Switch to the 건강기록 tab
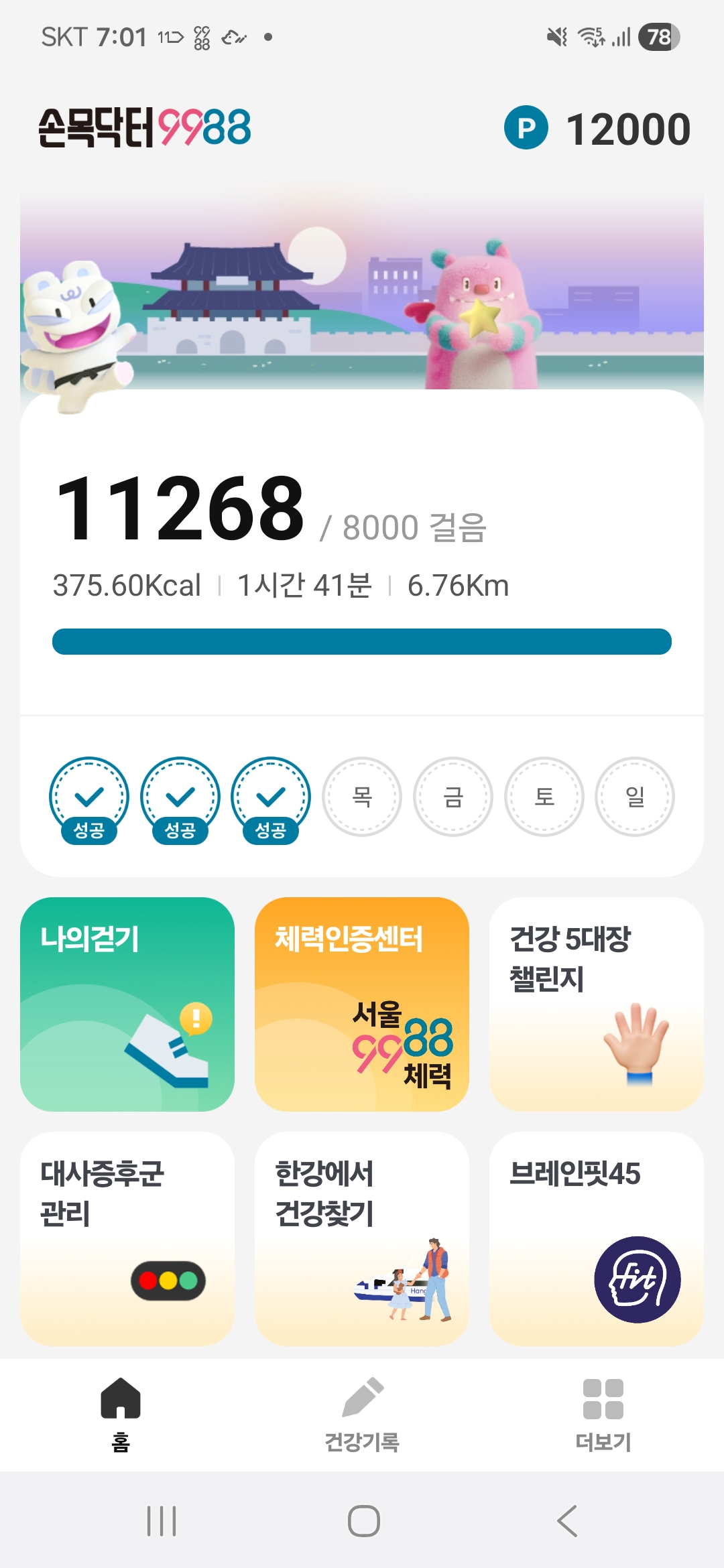The width and height of the screenshot is (724, 1568). coord(362,1414)
